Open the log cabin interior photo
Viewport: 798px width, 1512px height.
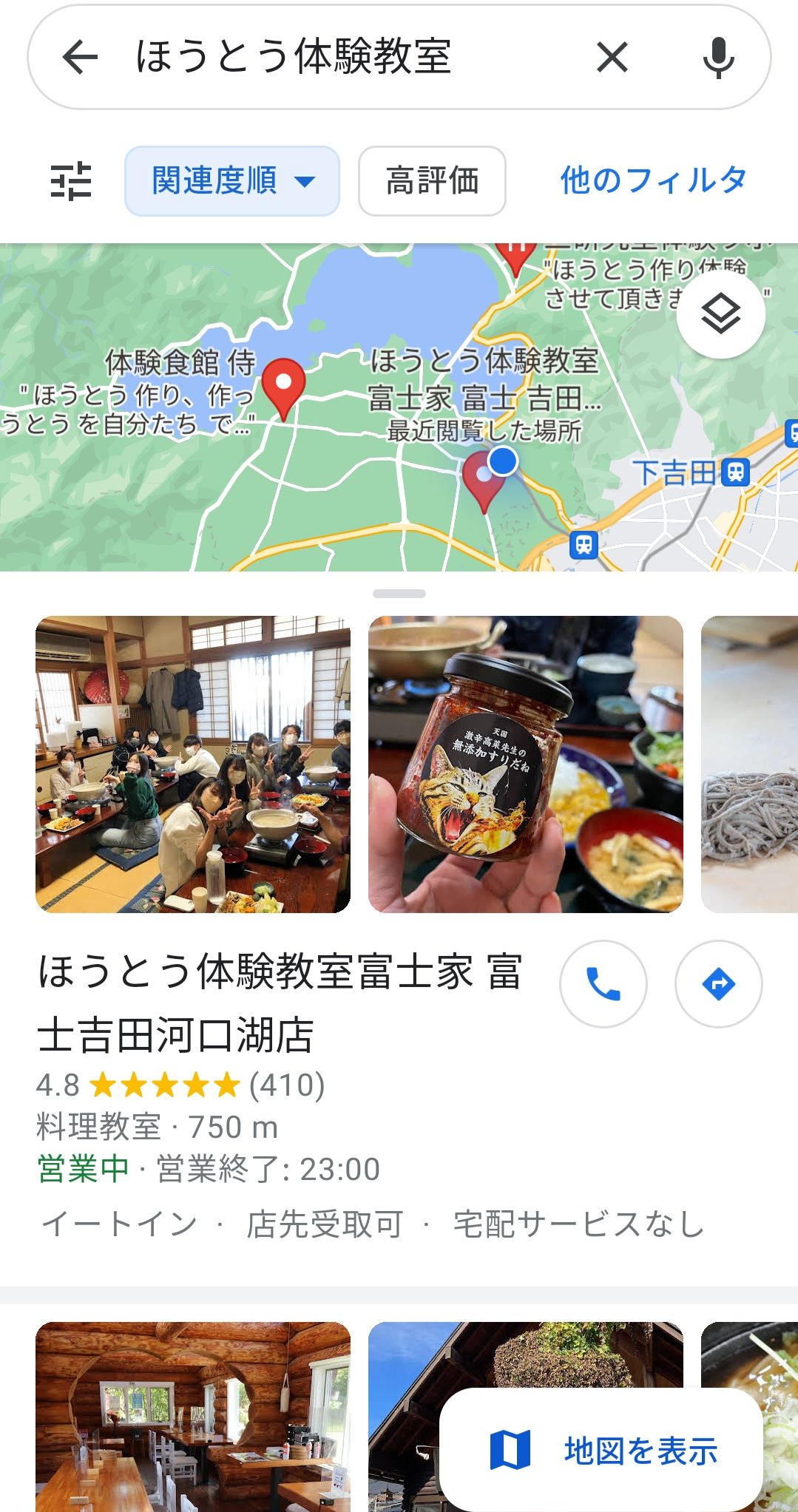(x=193, y=1417)
